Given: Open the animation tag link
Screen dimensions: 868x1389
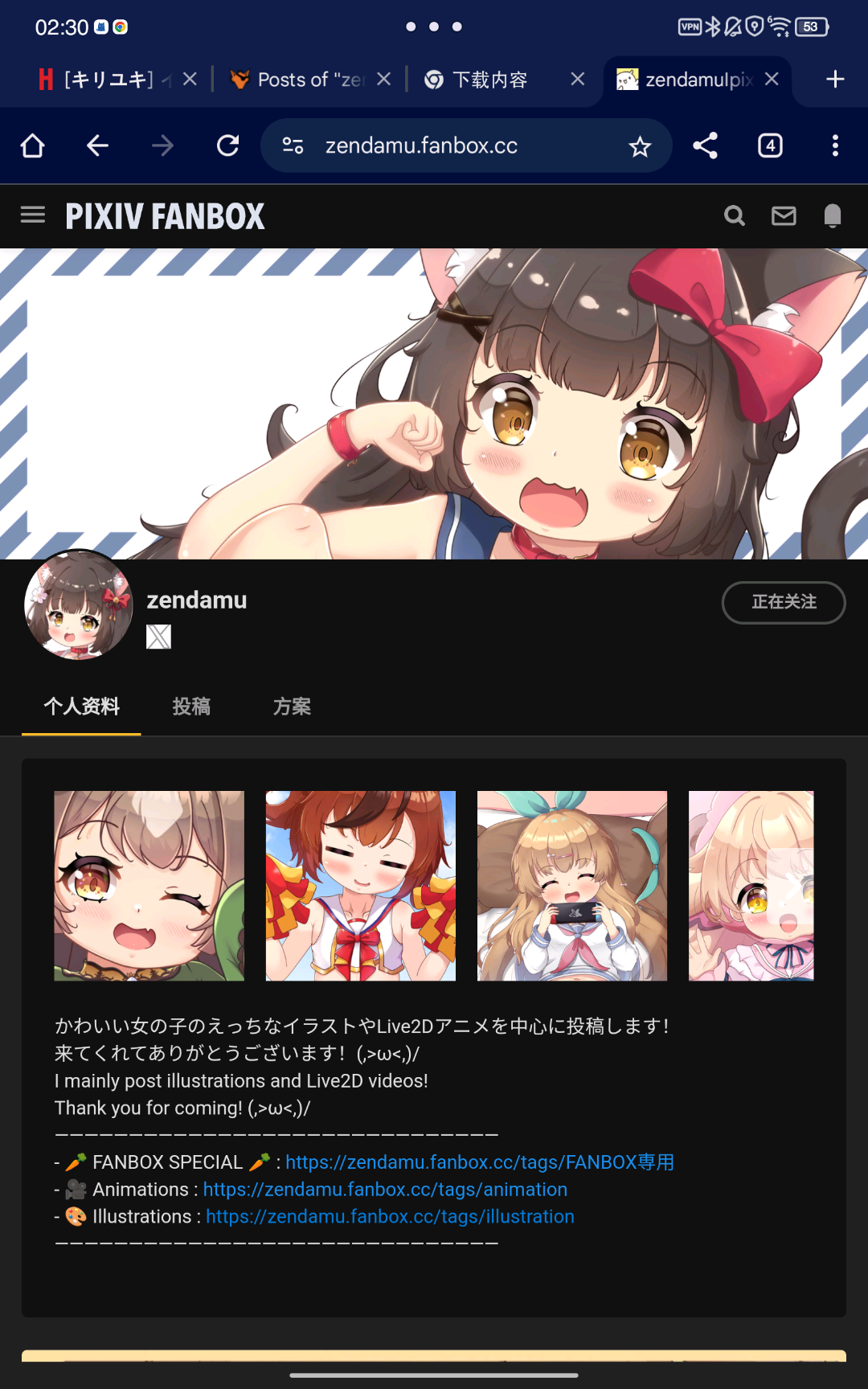Looking at the screenshot, I should pyautogui.click(x=385, y=1190).
